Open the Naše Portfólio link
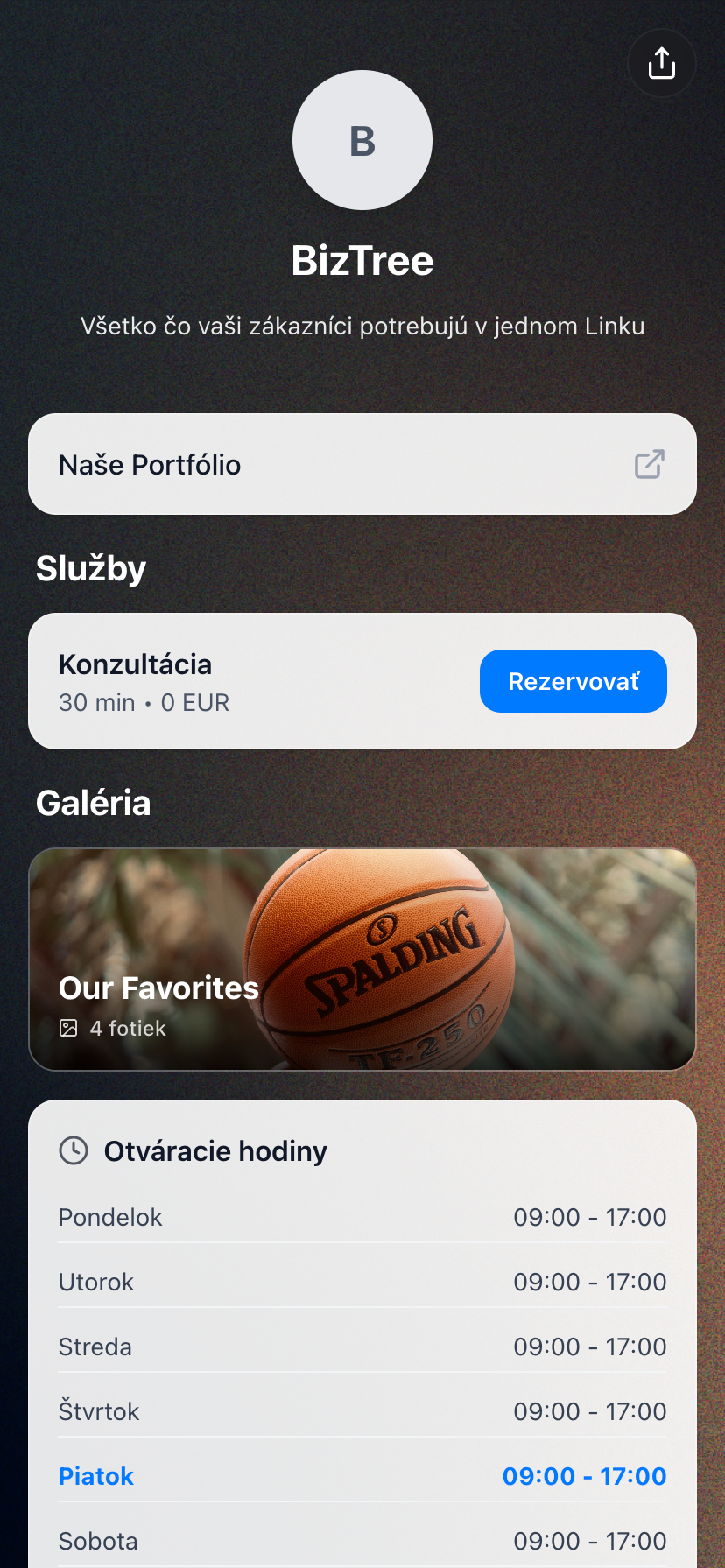 [x=362, y=464]
